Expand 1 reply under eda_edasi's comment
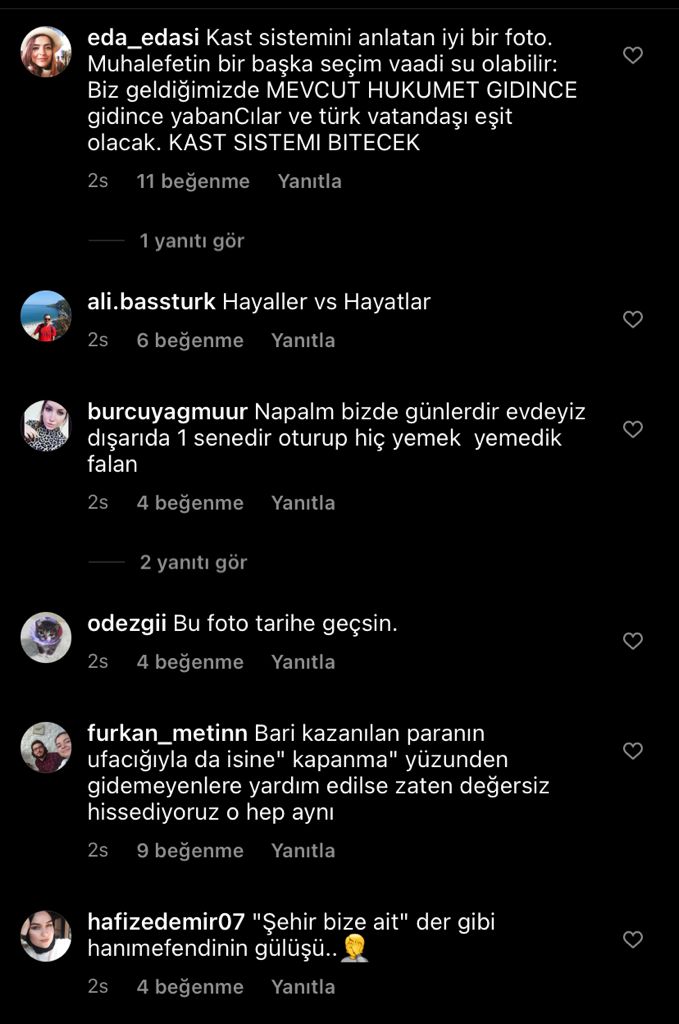This screenshot has height=1024, width=679. [191, 241]
